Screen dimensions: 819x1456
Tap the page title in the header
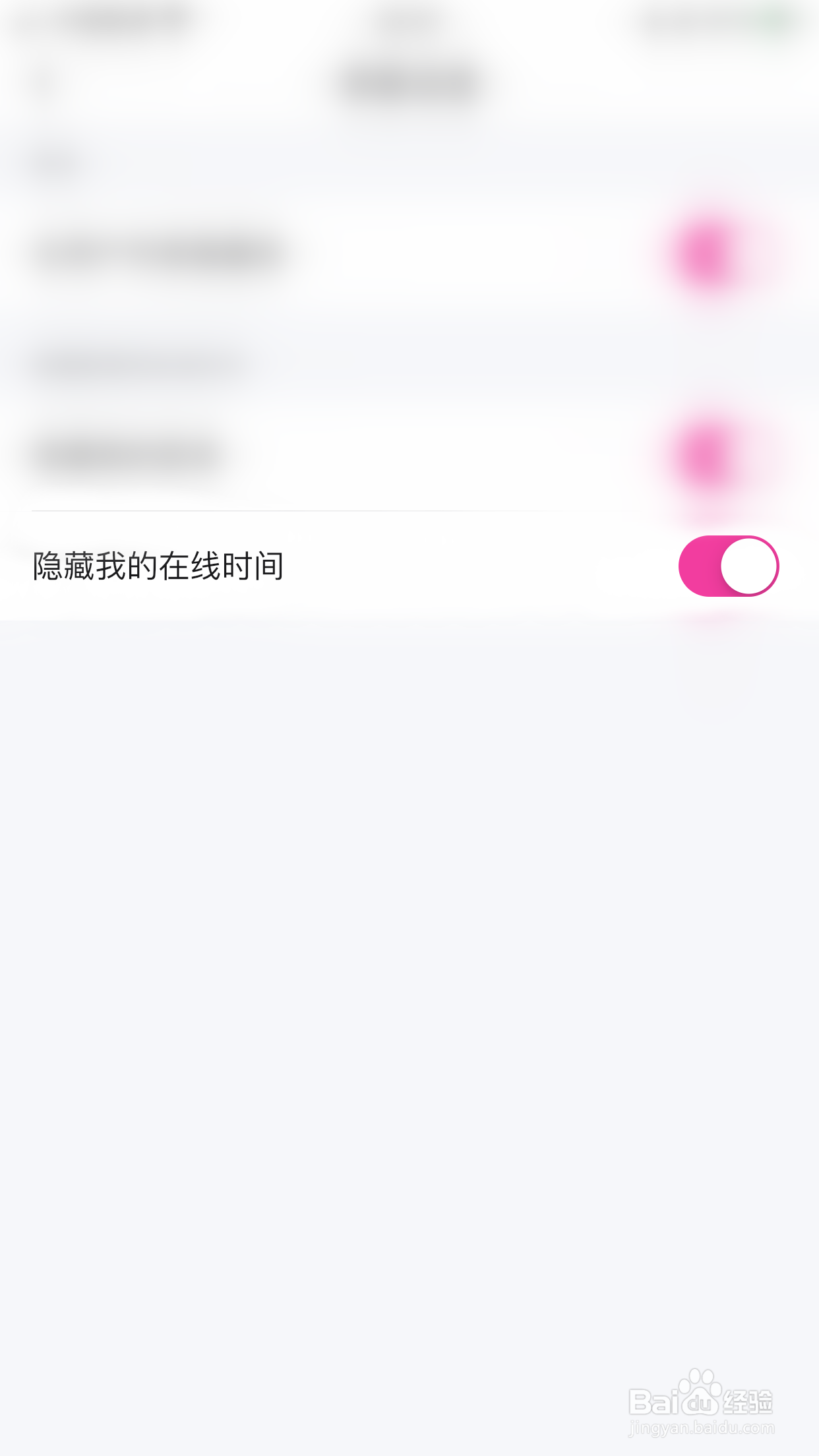click(x=409, y=79)
